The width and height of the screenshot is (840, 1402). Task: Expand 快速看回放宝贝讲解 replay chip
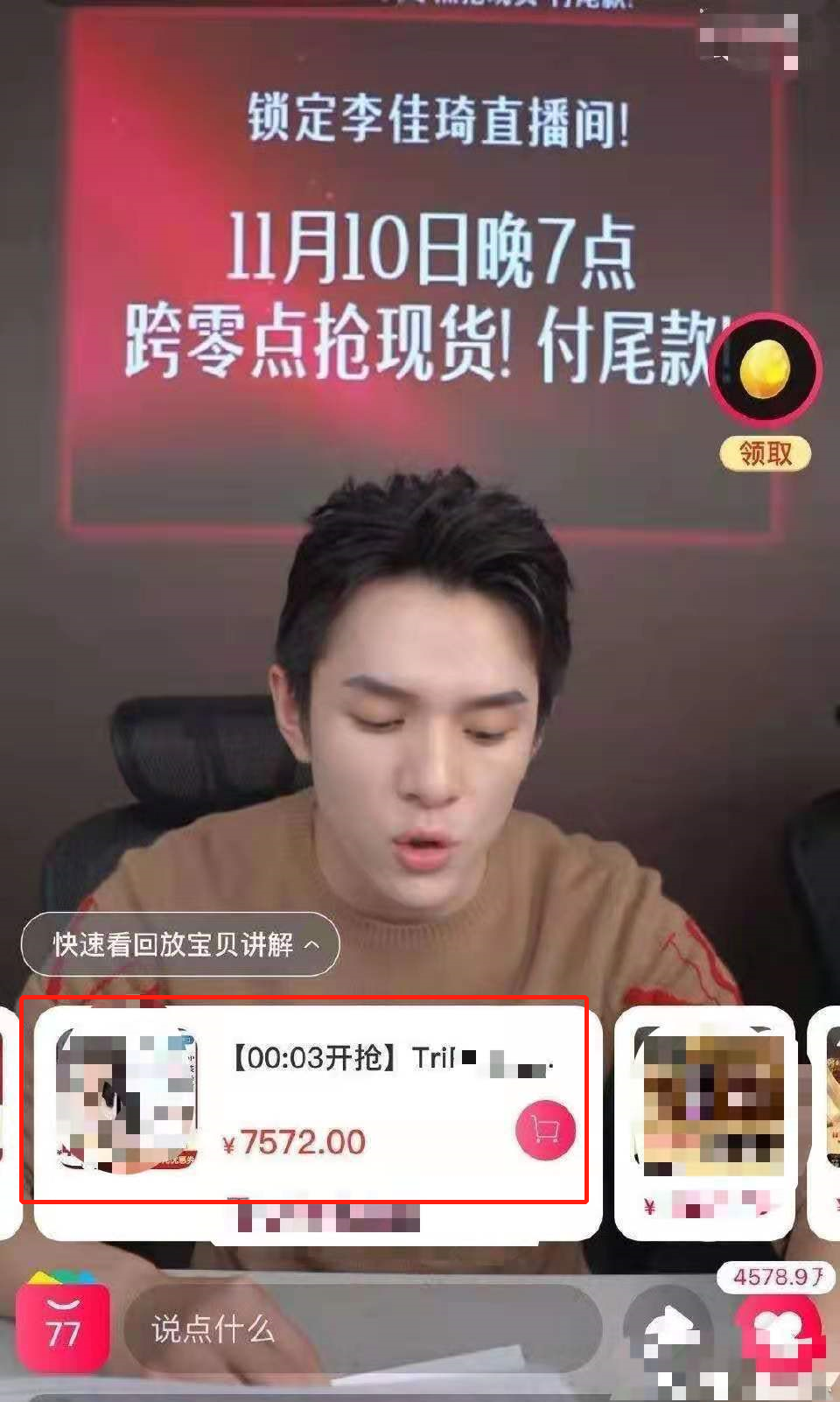tap(180, 944)
